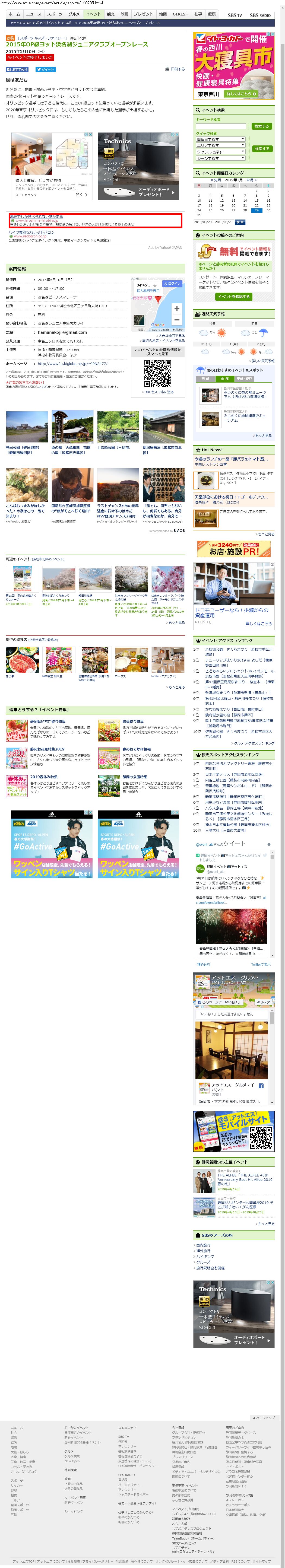Zoom in on the map with plus
This screenshot has height=1568, width=285.
(177, 308)
